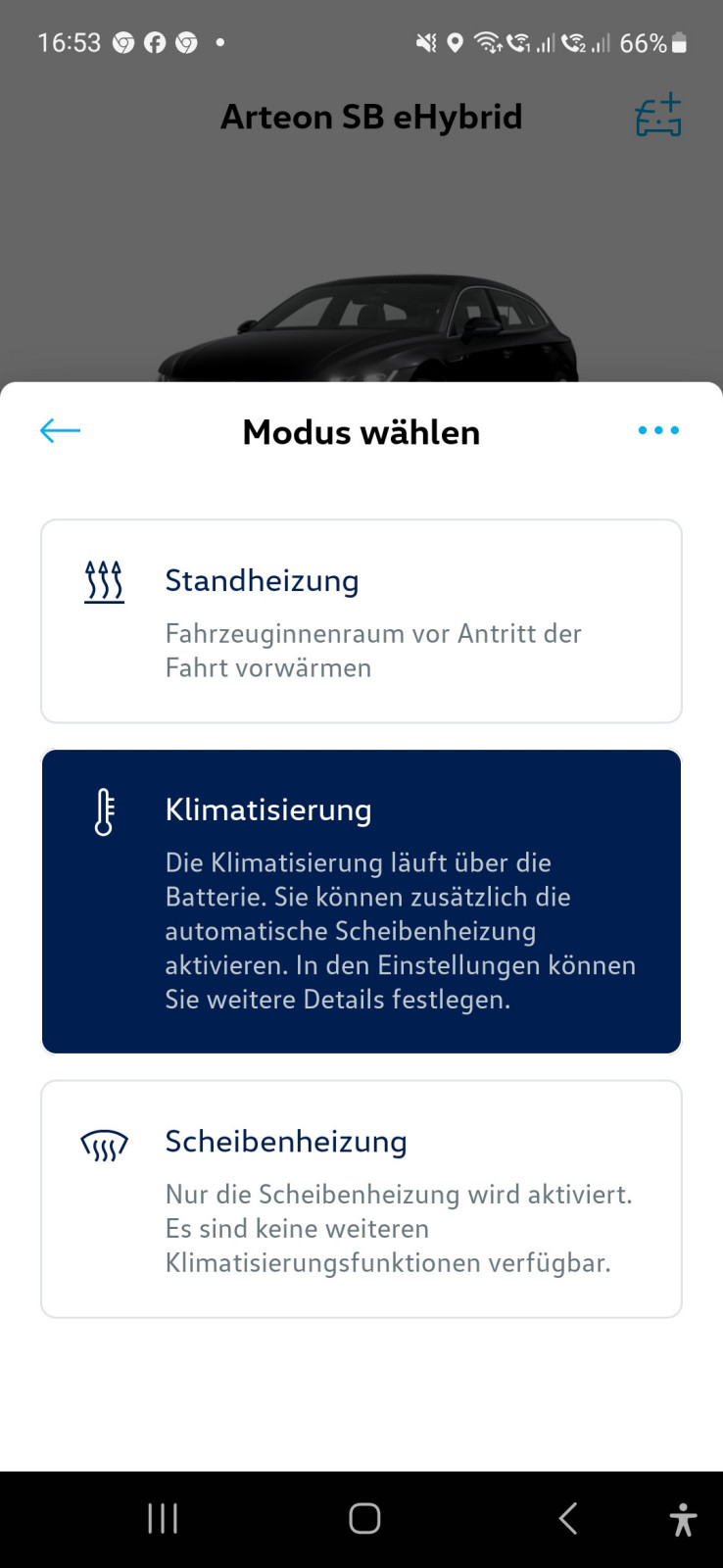This screenshot has width=723, height=1568.
Task: Tap the Android back navigation arrow
Action: (x=566, y=1517)
